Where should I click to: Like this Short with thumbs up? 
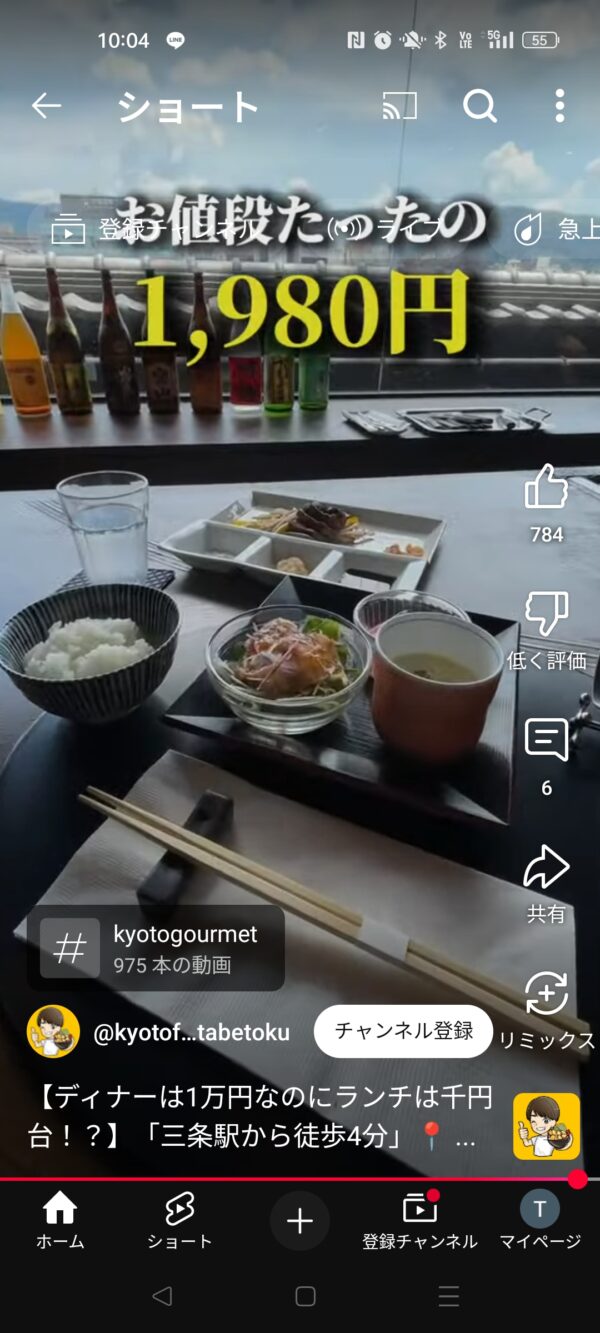click(546, 488)
